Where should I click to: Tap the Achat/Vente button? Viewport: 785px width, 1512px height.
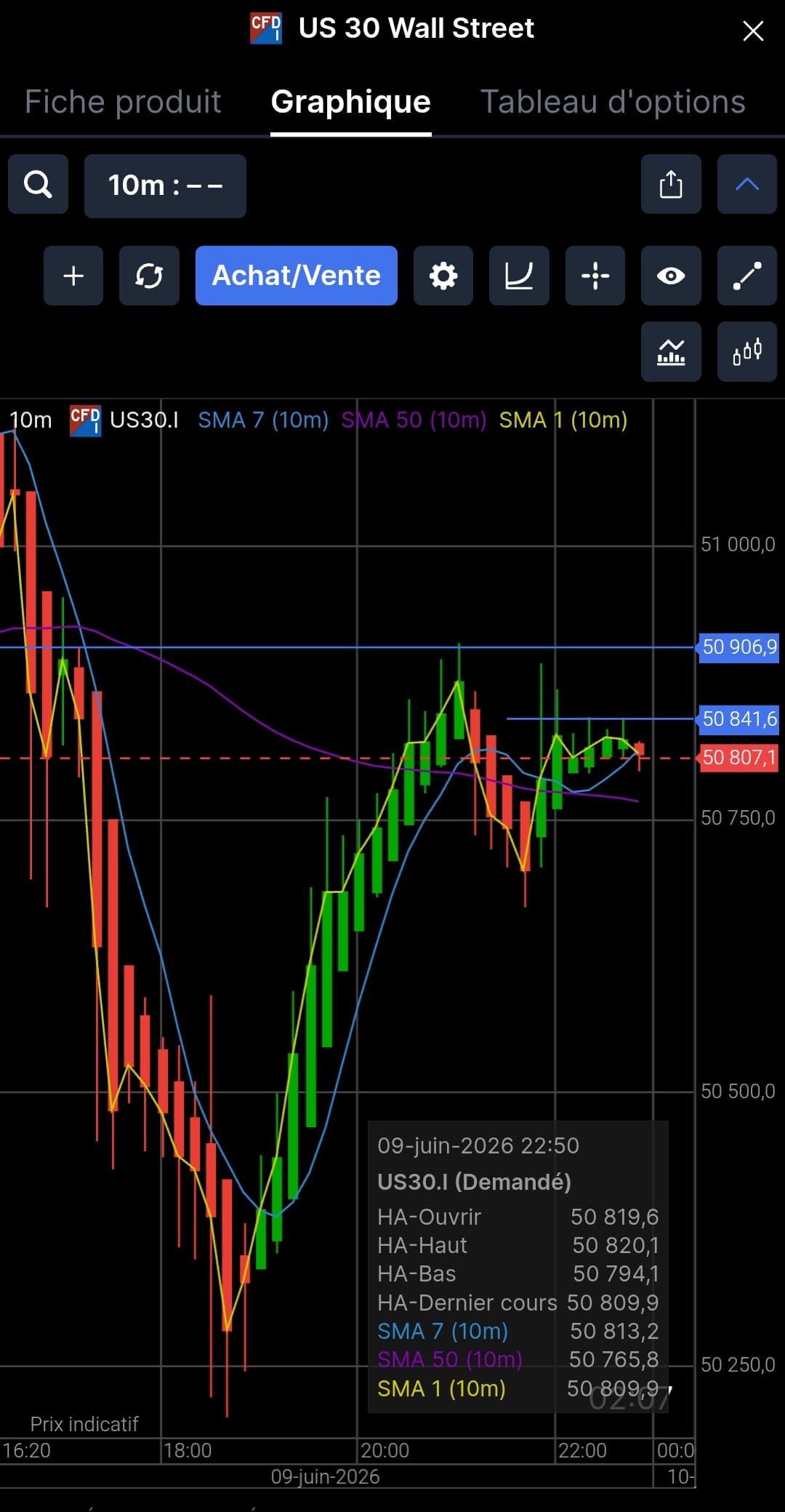(x=297, y=276)
